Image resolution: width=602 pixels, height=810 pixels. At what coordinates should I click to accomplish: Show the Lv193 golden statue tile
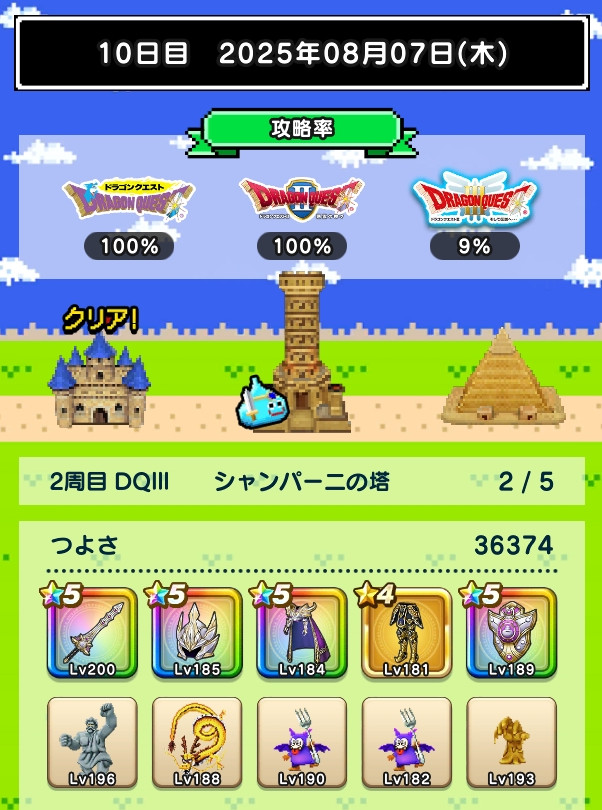tap(511, 743)
